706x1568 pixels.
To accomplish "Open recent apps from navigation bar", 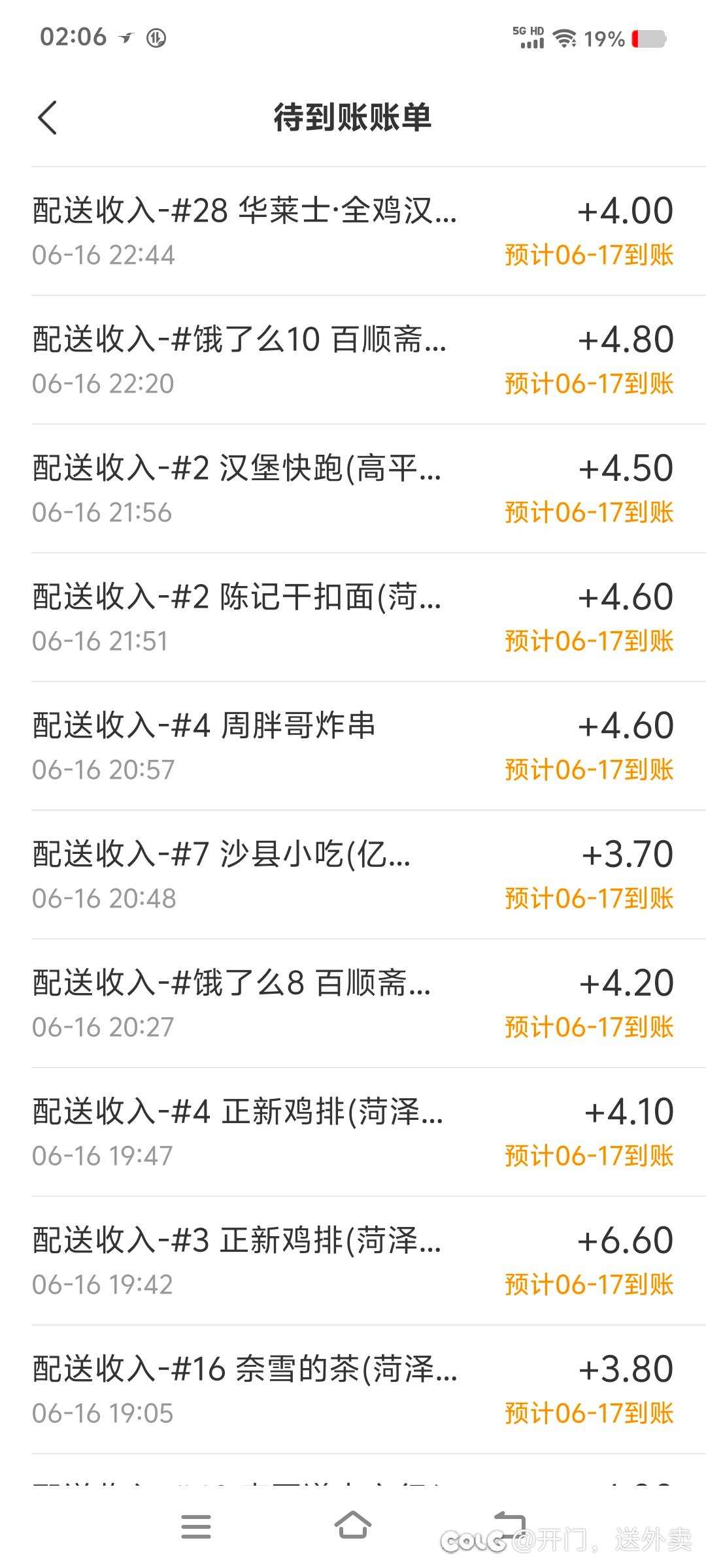I will pyautogui.click(x=196, y=1527).
